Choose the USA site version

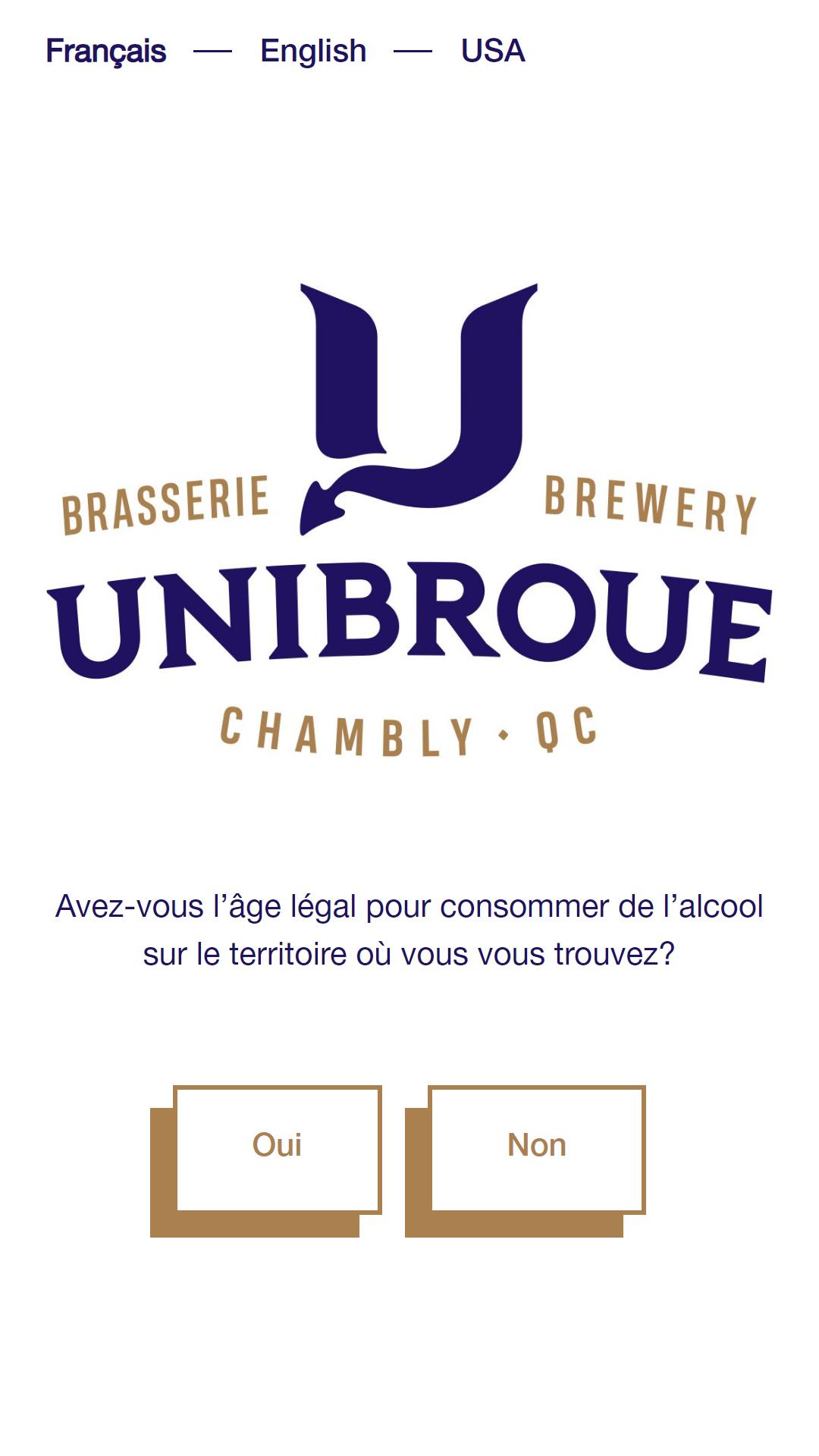tap(493, 52)
